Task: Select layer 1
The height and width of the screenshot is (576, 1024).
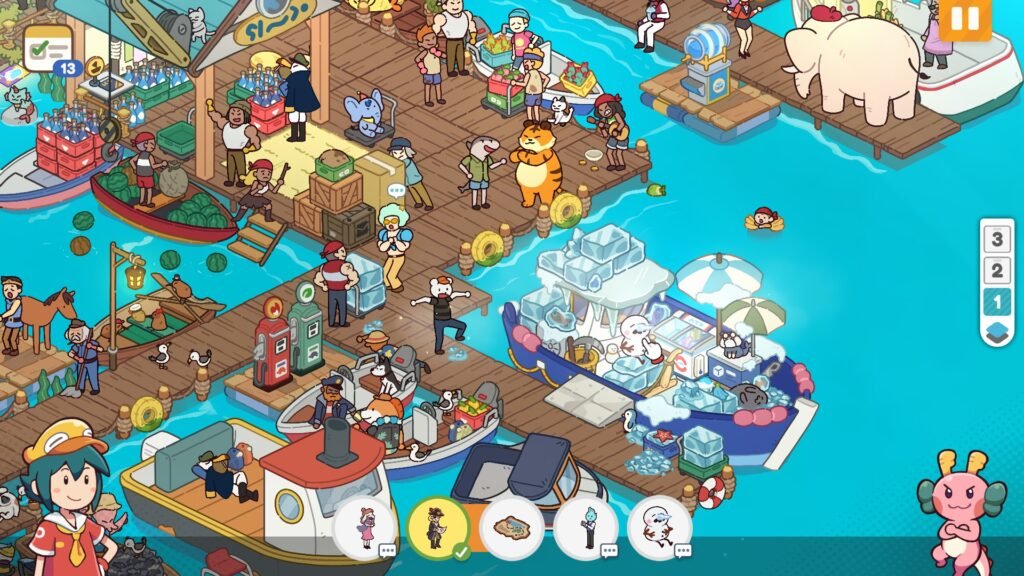Action: [x=997, y=301]
